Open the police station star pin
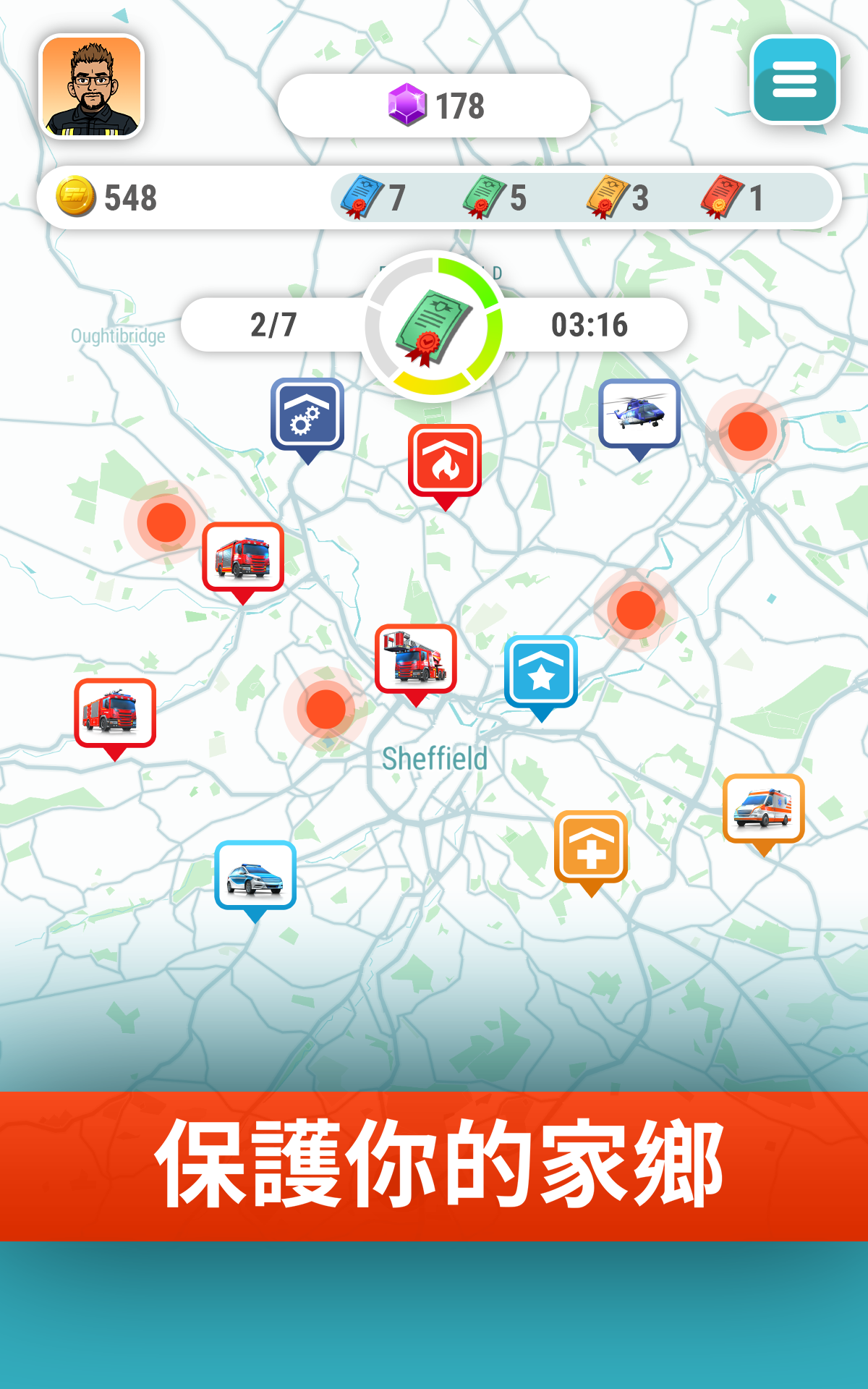 pos(541,673)
